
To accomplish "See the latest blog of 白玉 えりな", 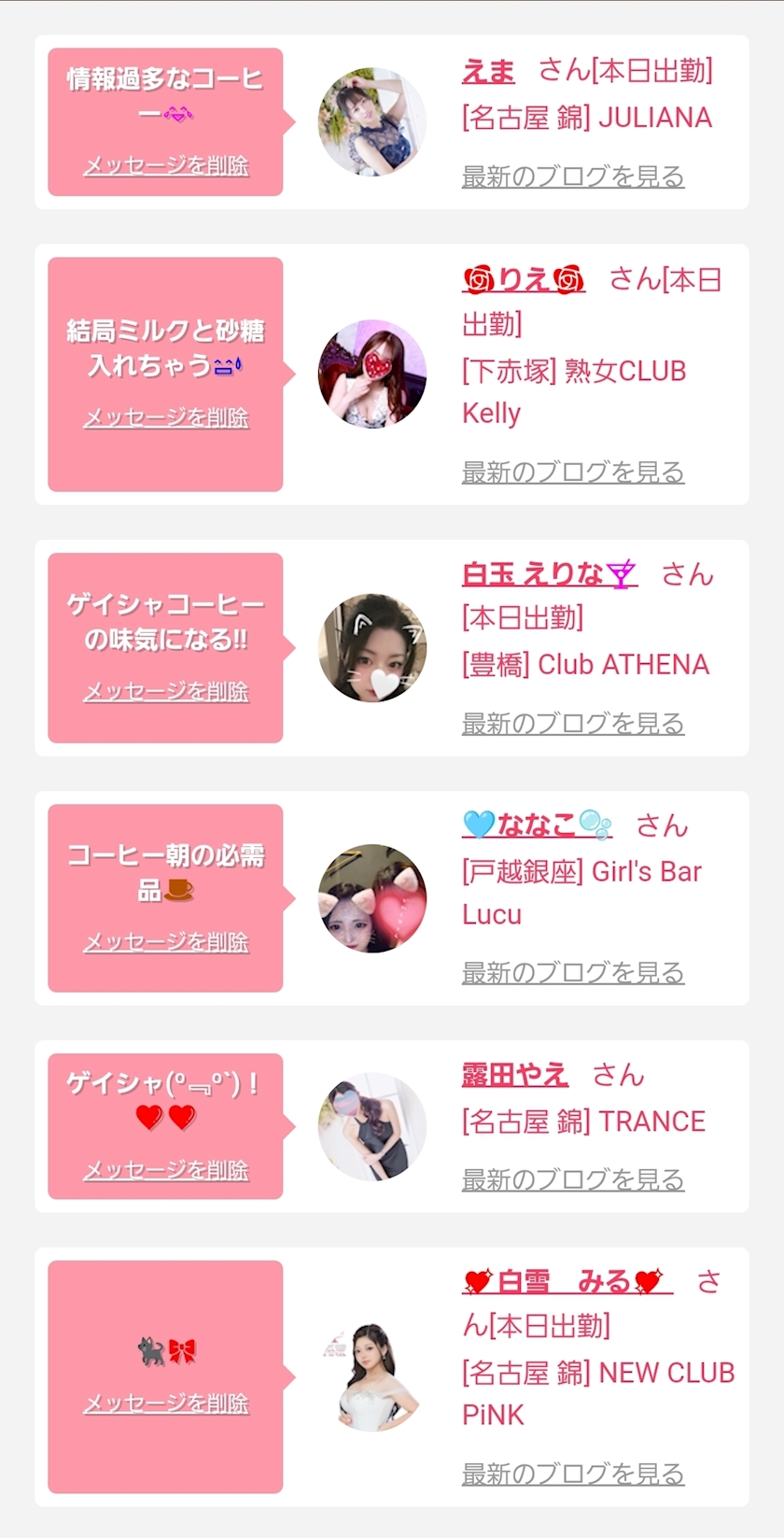I will (x=573, y=723).
